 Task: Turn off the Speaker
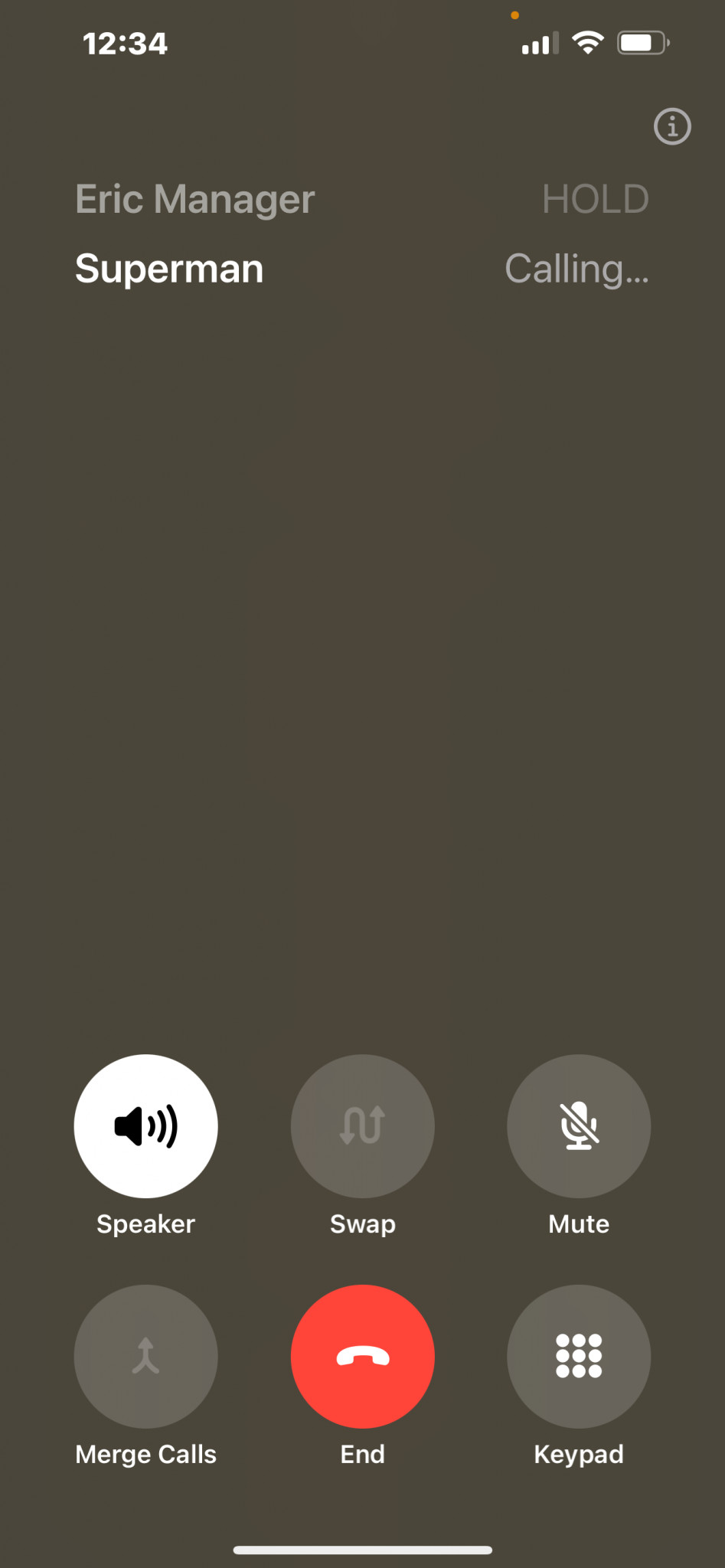(x=145, y=1126)
